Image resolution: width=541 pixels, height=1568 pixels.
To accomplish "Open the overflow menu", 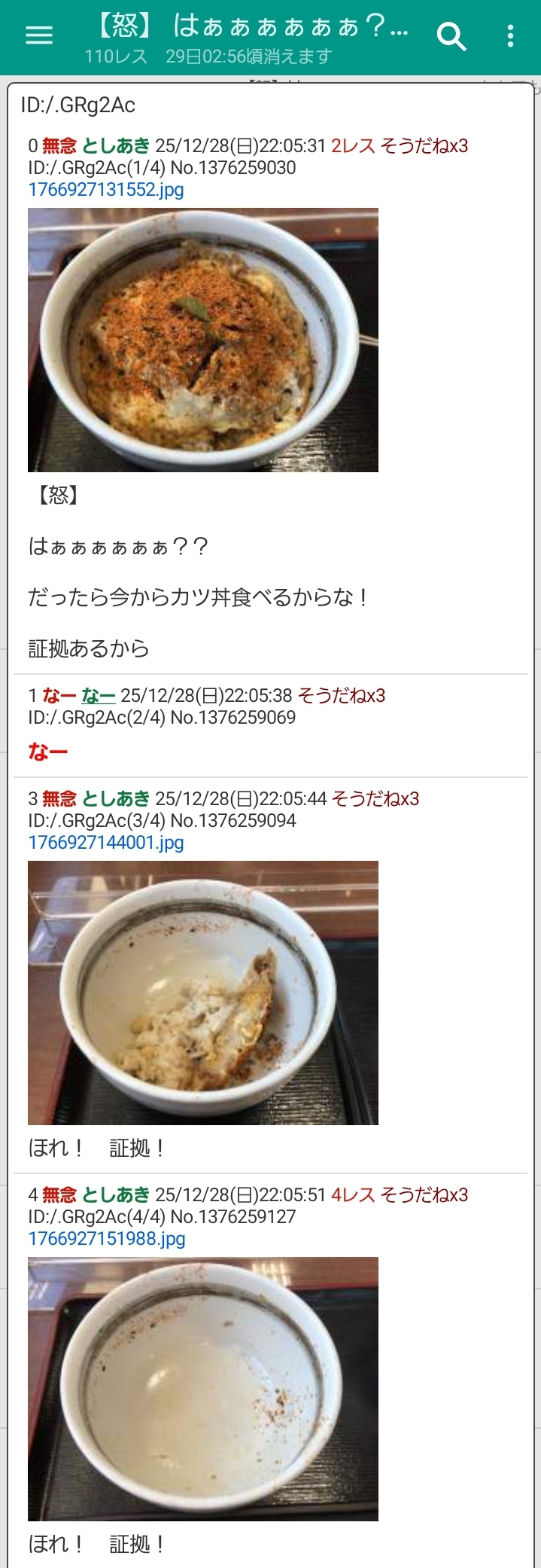I will (x=510, y=35).
